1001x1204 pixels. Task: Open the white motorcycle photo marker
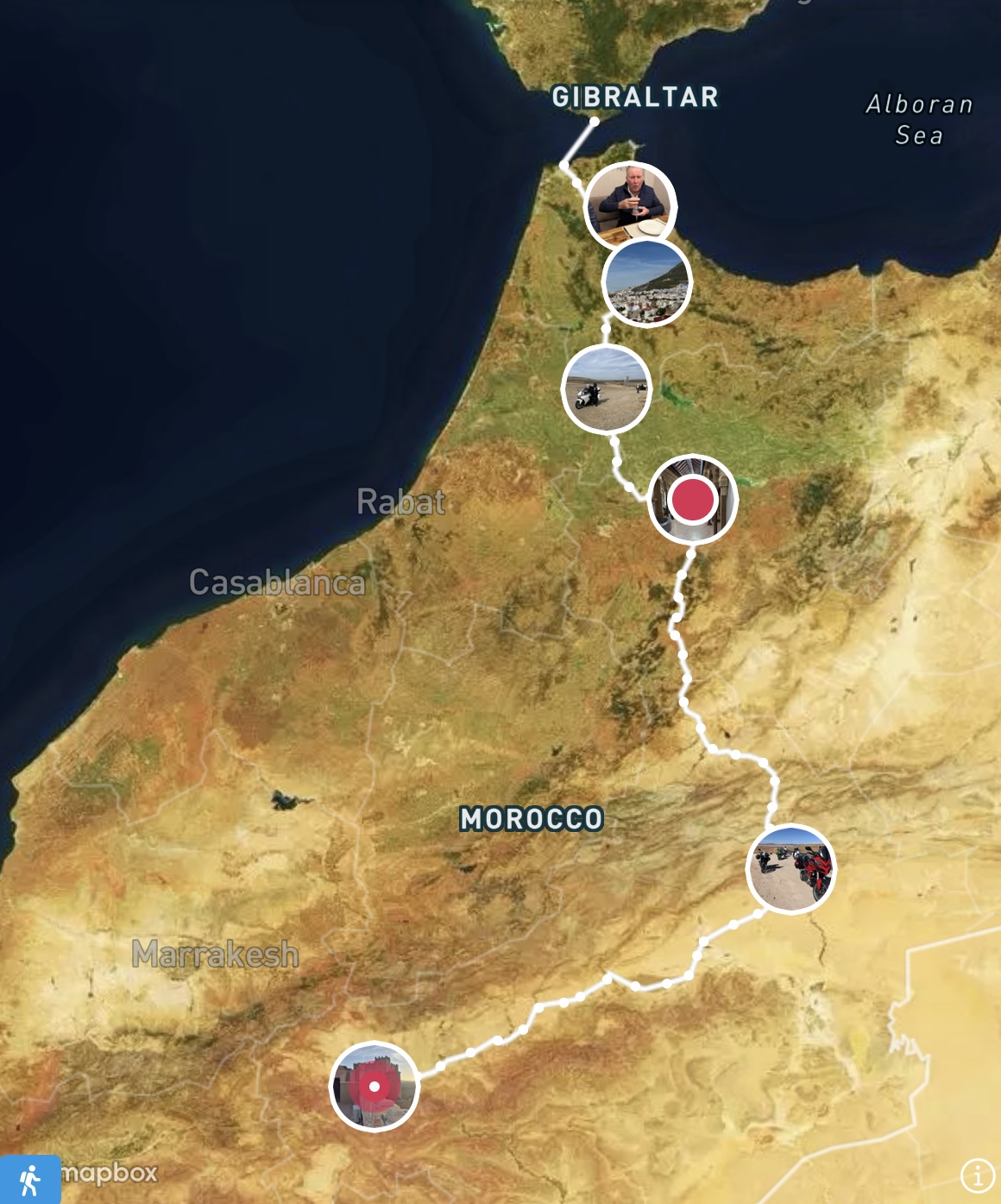coord(607,388)
